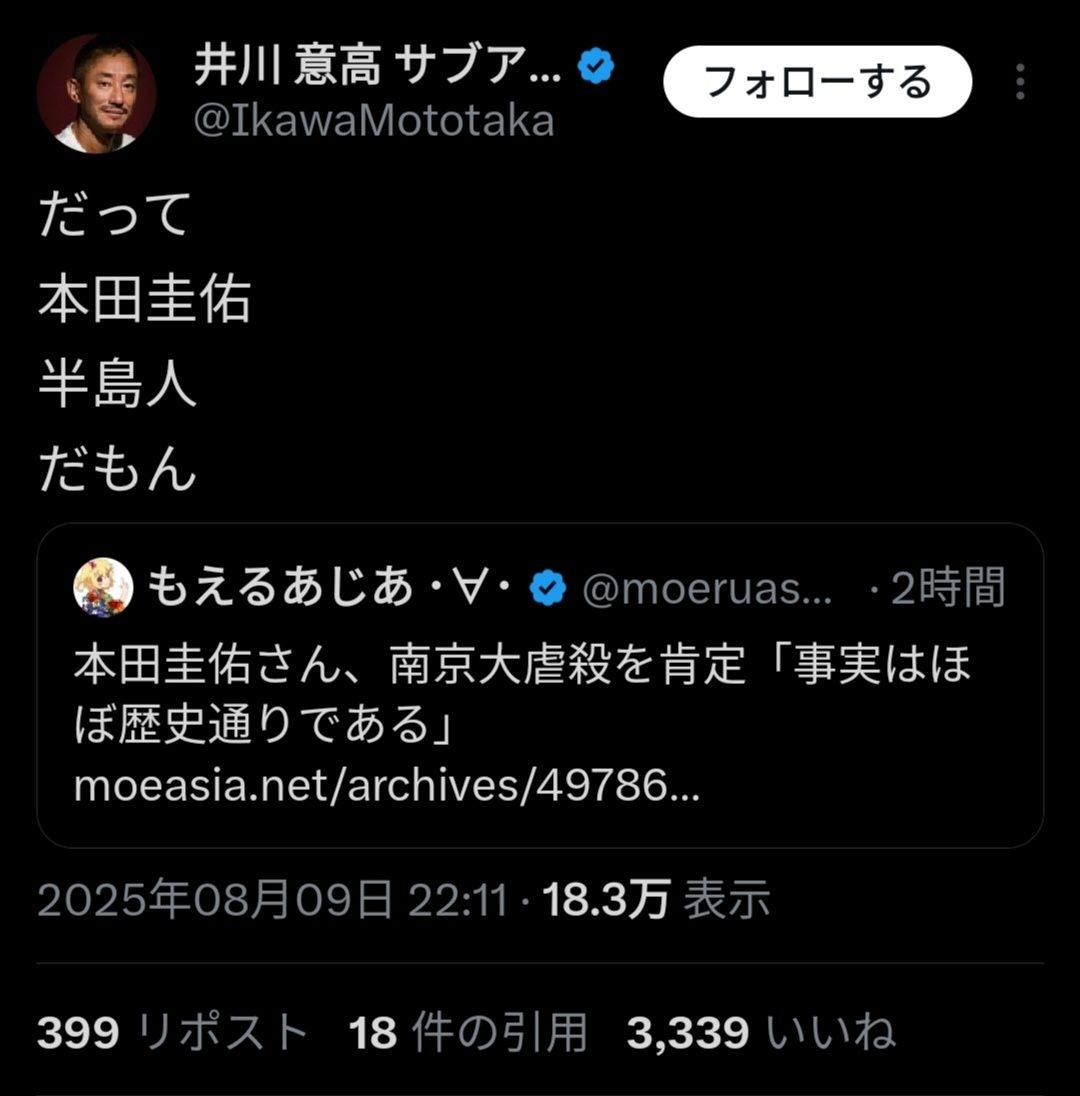Screen dimensions: 1080x1096
Task: Tap the フォローする button
Action: click(x=817, y=81)
